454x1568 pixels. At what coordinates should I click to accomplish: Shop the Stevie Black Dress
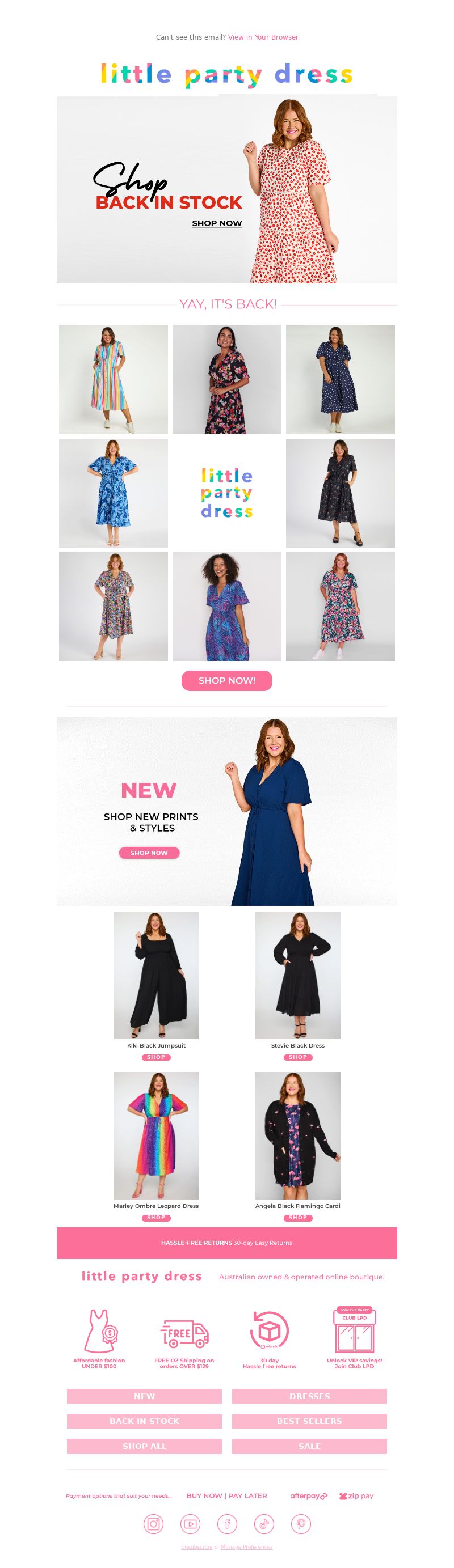tap(298, 1057)
